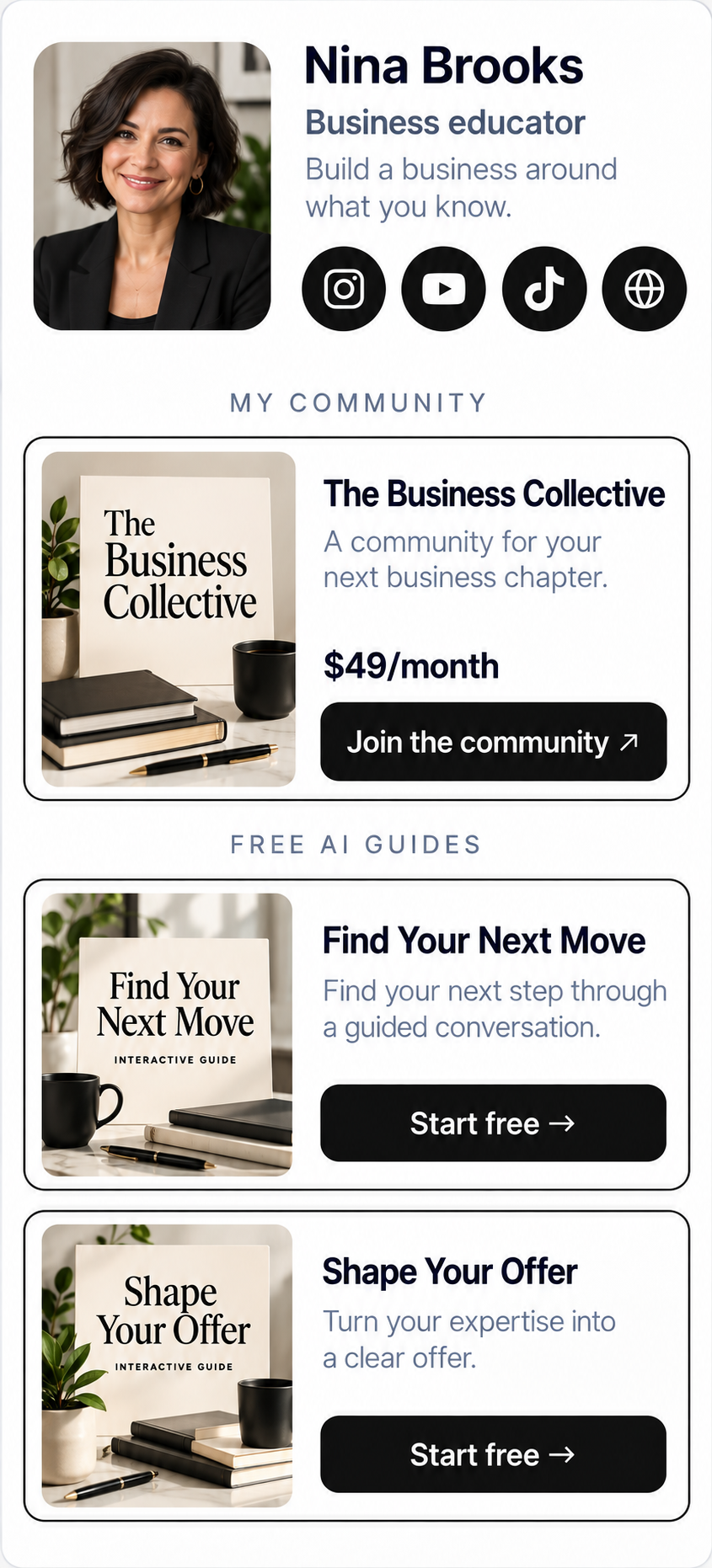Open Find Your Next Move guide image

tap(167, 1034)
